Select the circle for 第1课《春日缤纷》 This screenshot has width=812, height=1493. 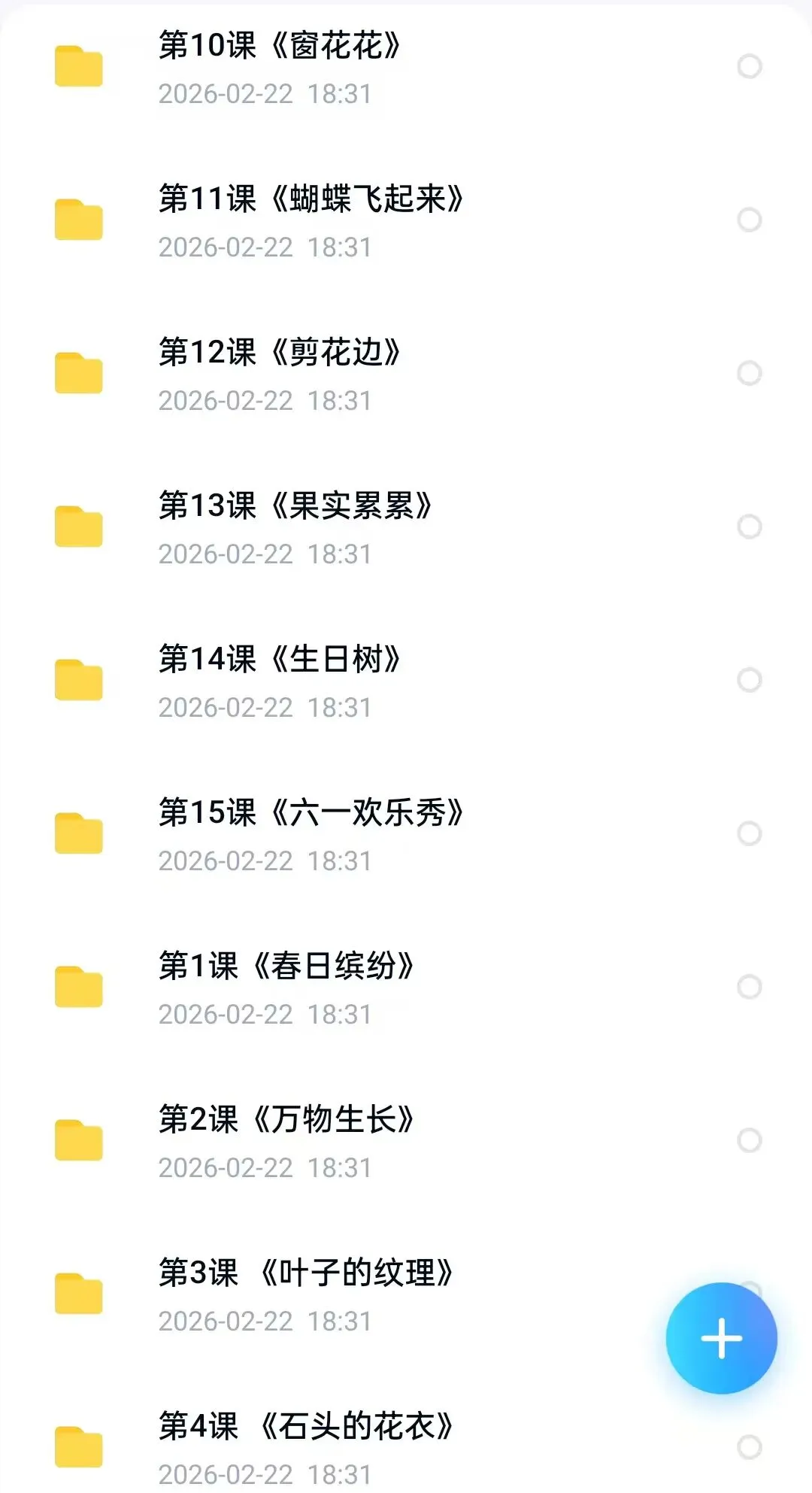tap(750, 987)
